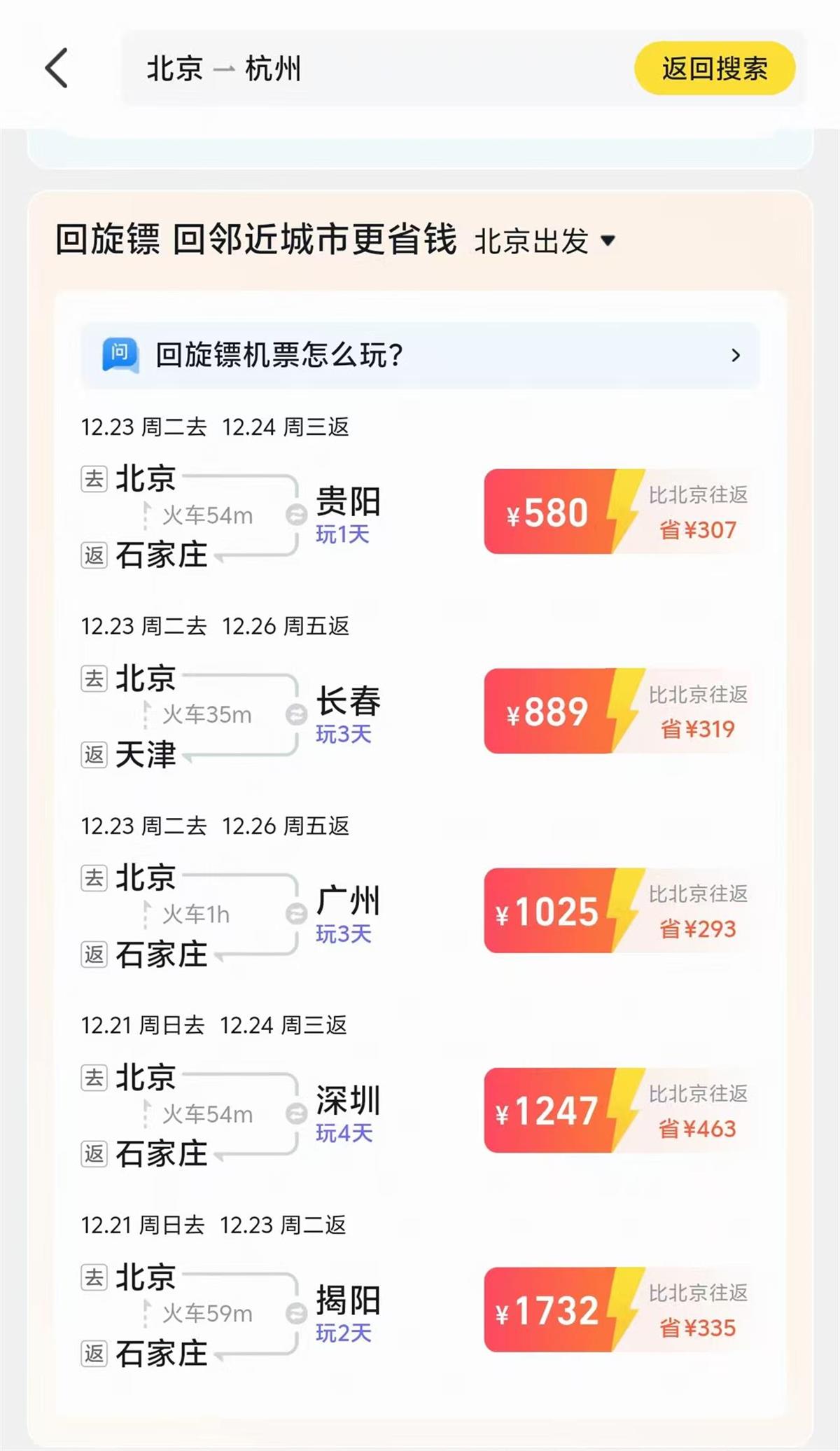840x1451 pixels.
Task: Open the 回旋镖机票怎么玩? help row
Action: 420,355
